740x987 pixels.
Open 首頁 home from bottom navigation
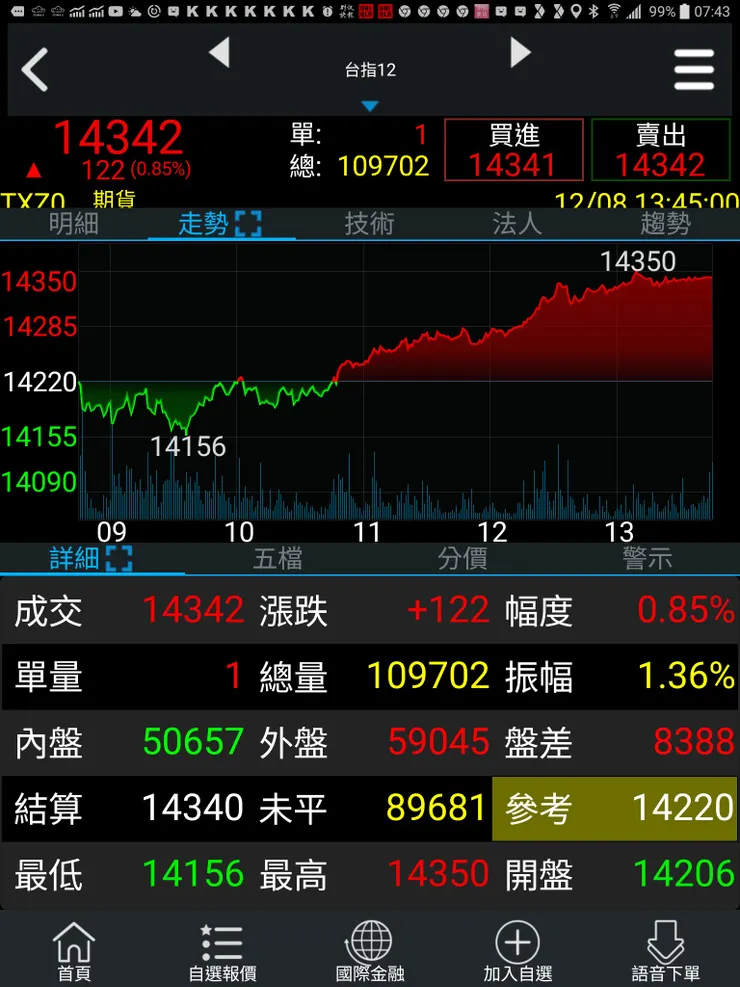74,948
